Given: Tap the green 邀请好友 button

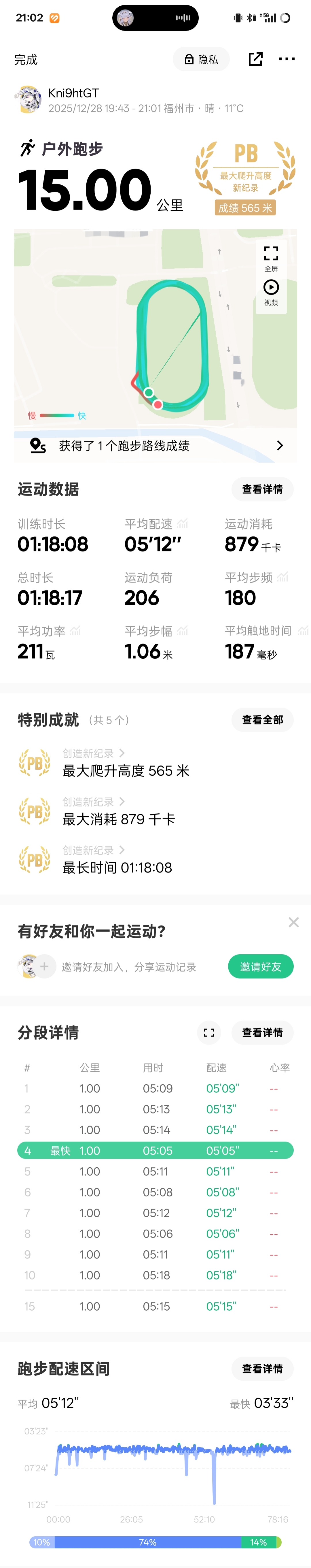Looking at the screenshot, I should pyautogui.click(x=261, y=967).
